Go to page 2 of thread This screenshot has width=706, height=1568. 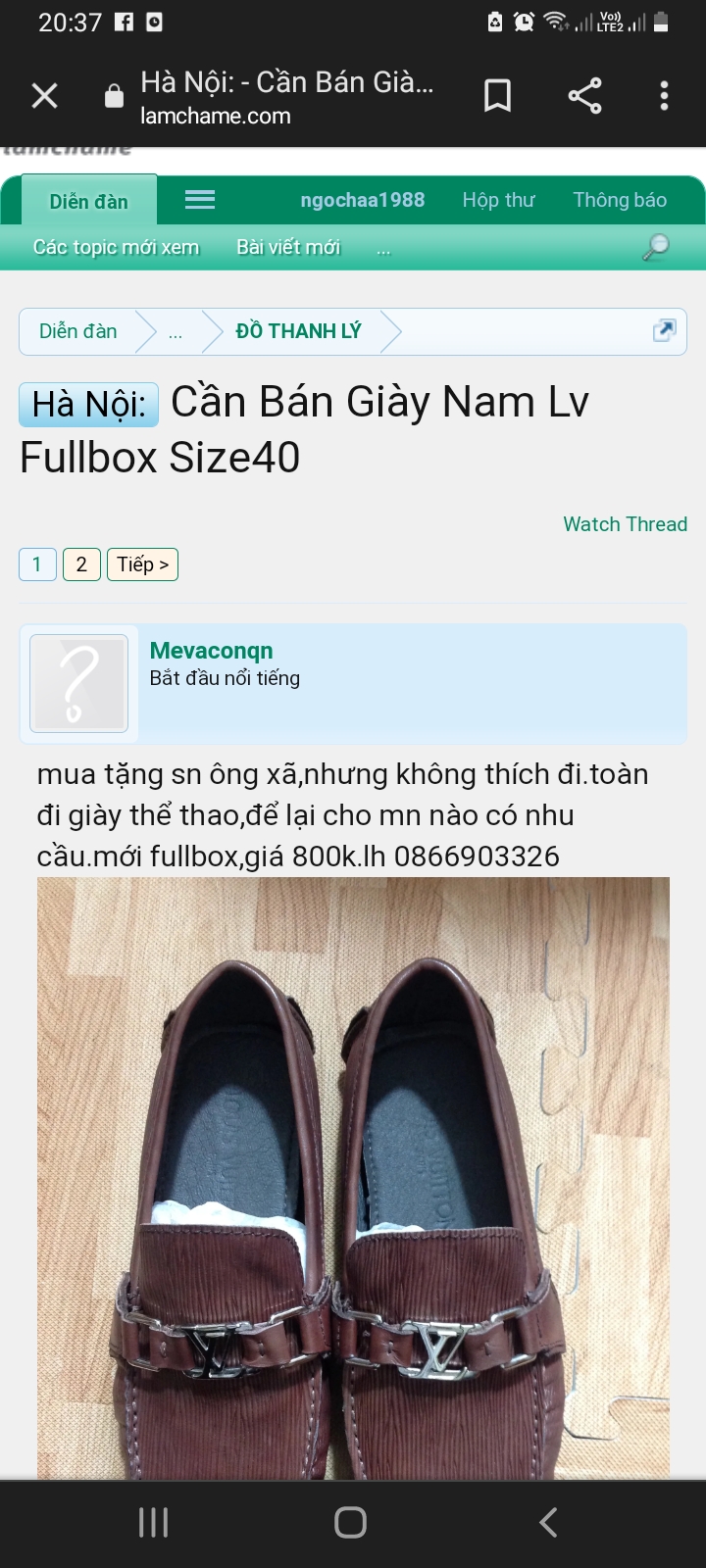81,564
